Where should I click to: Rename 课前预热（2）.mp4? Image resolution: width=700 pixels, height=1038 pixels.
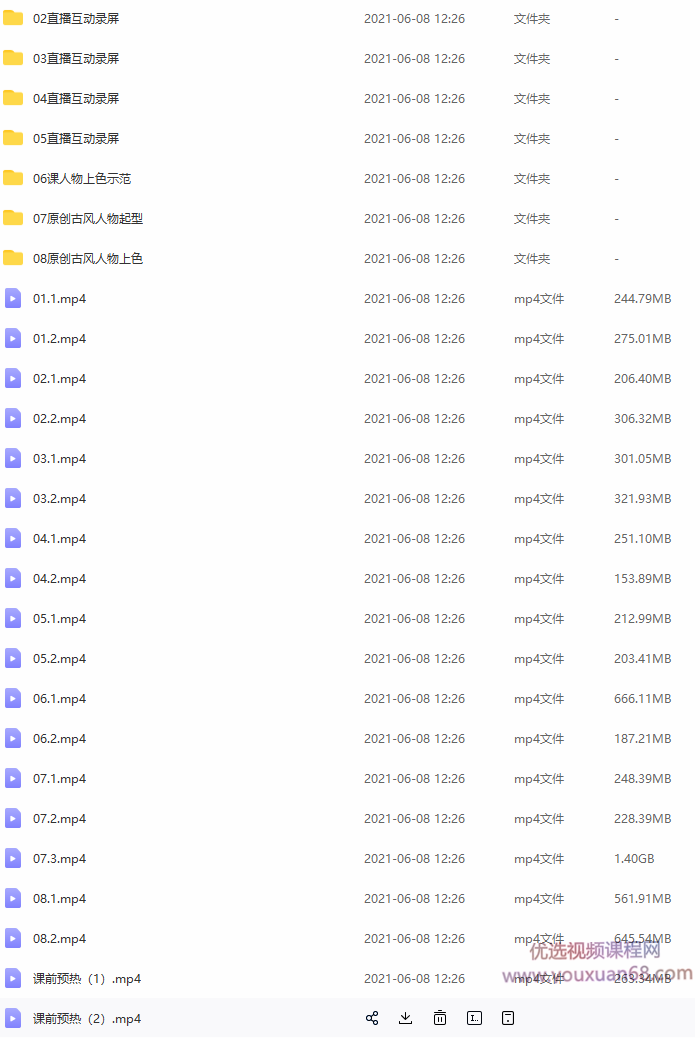[x=474, y=1018]
